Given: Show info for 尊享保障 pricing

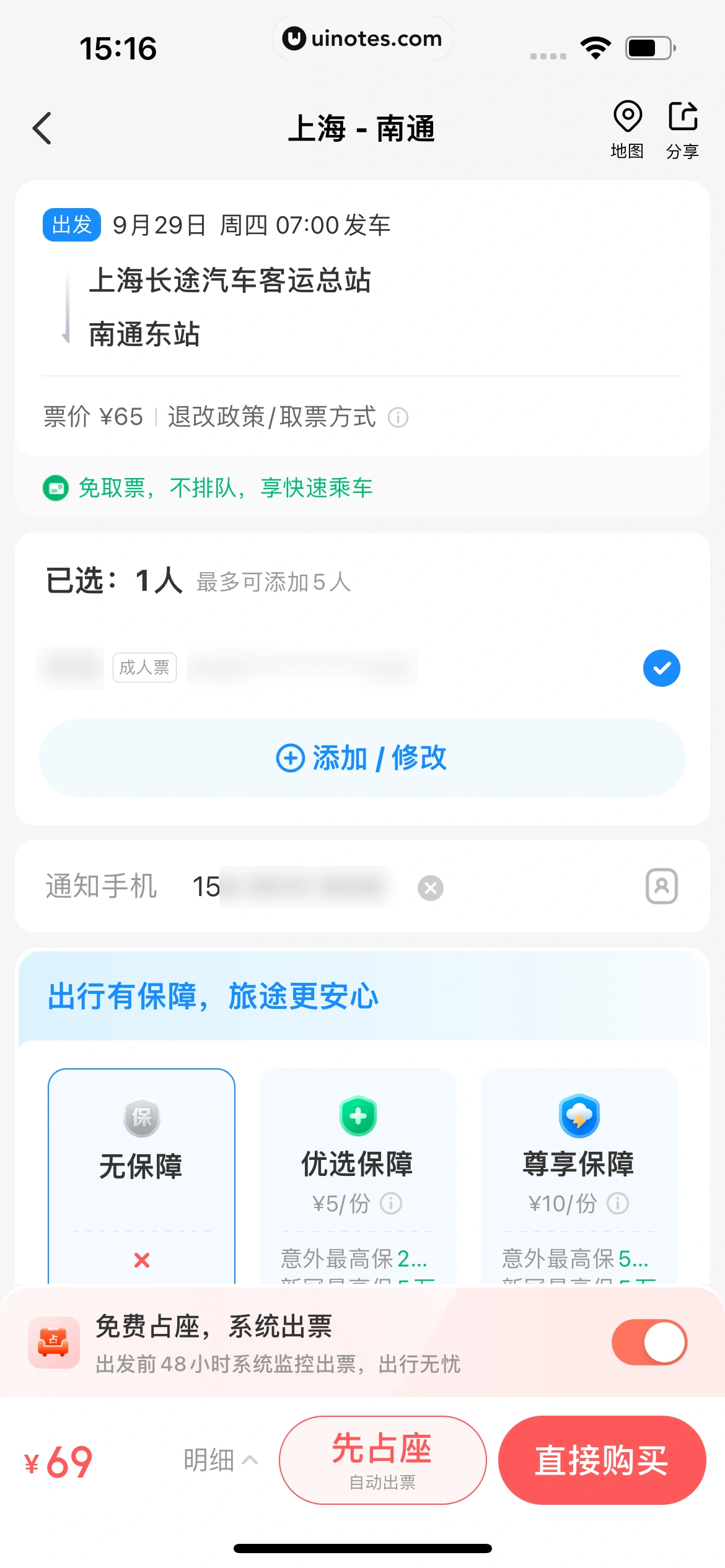Looking at the screenshot, I should (x=618, y=1203).
